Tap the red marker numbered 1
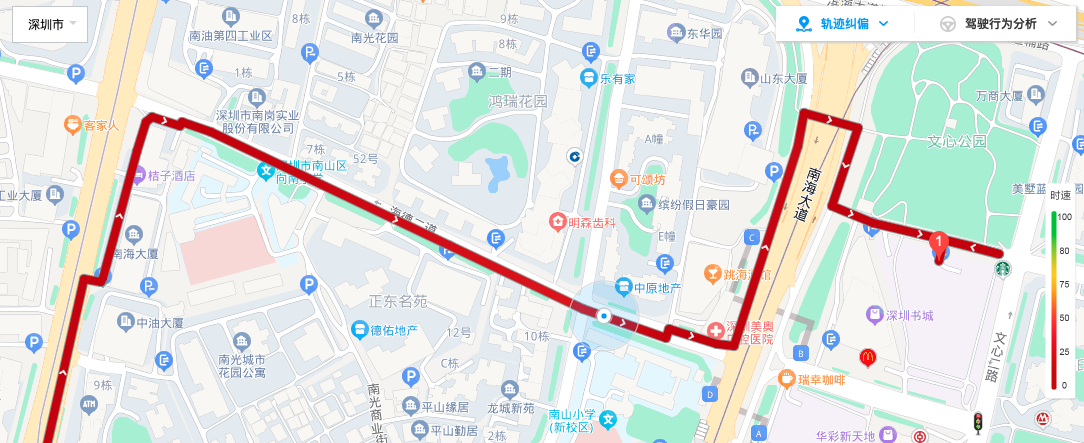 click(939, 242)
